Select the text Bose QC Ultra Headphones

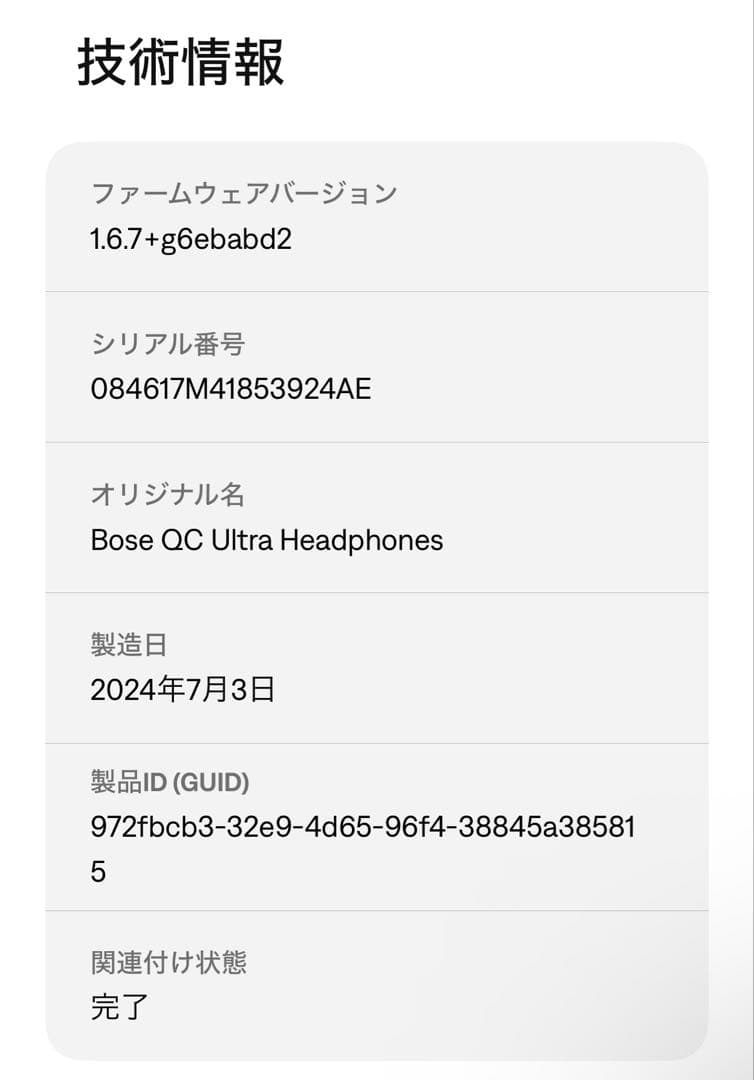click(x=265, y=541)
